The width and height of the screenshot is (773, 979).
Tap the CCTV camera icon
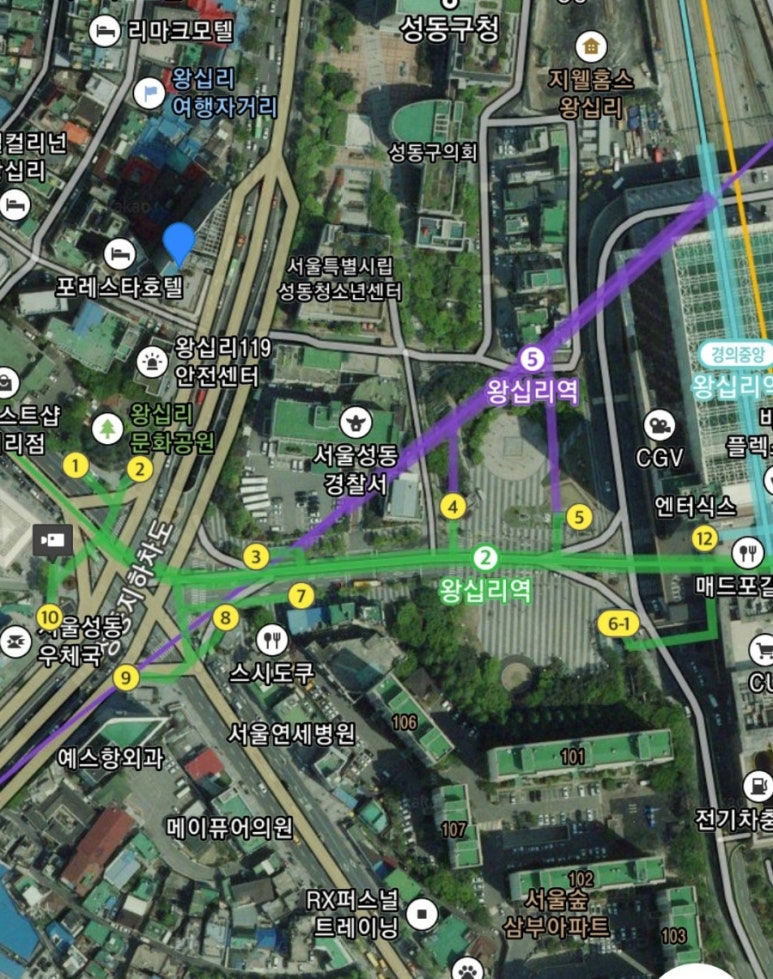click(51, 541)
